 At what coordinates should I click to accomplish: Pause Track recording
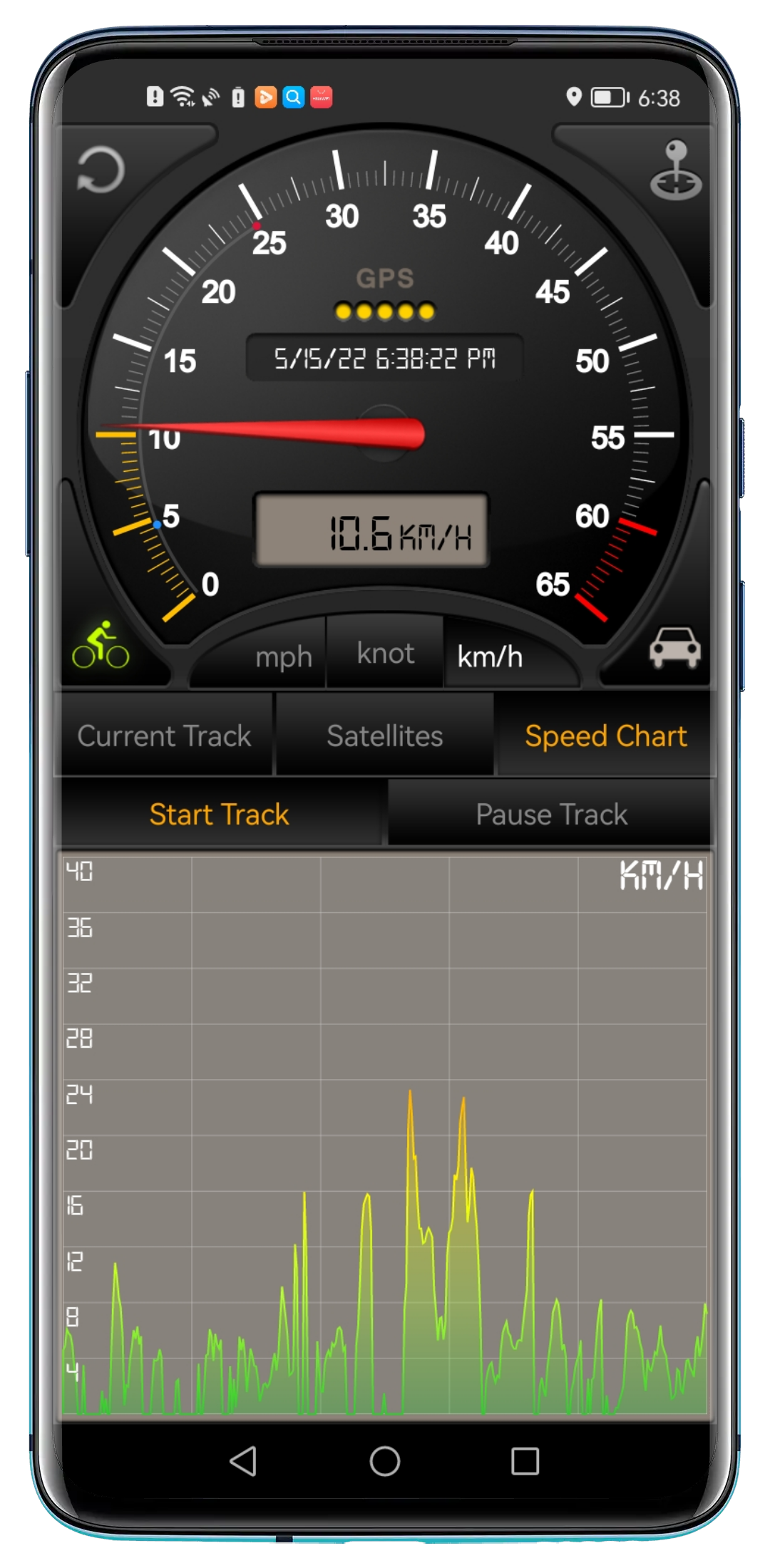[x=551, y=814]
